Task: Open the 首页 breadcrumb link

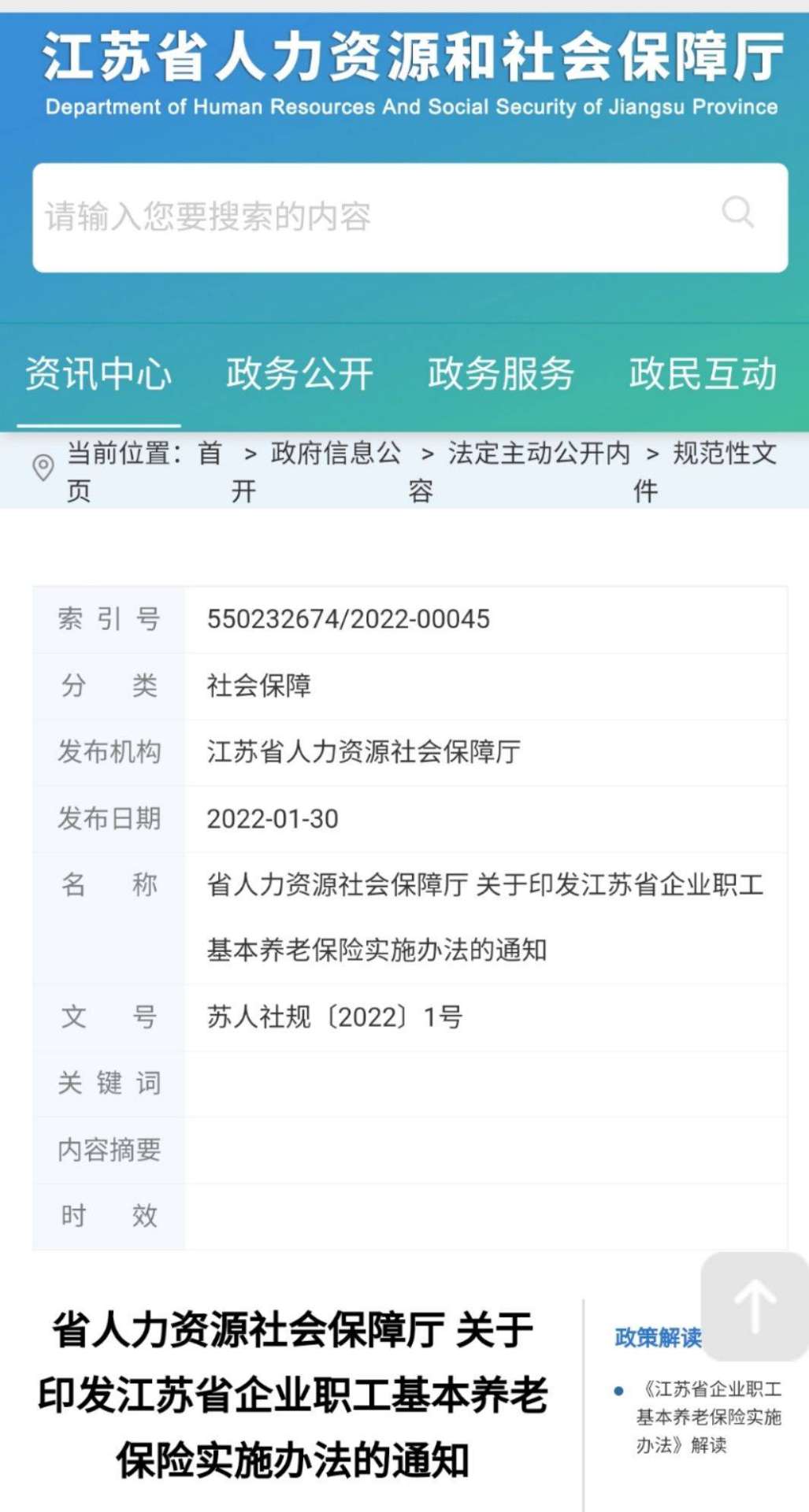Action: (x=145, y=472)
